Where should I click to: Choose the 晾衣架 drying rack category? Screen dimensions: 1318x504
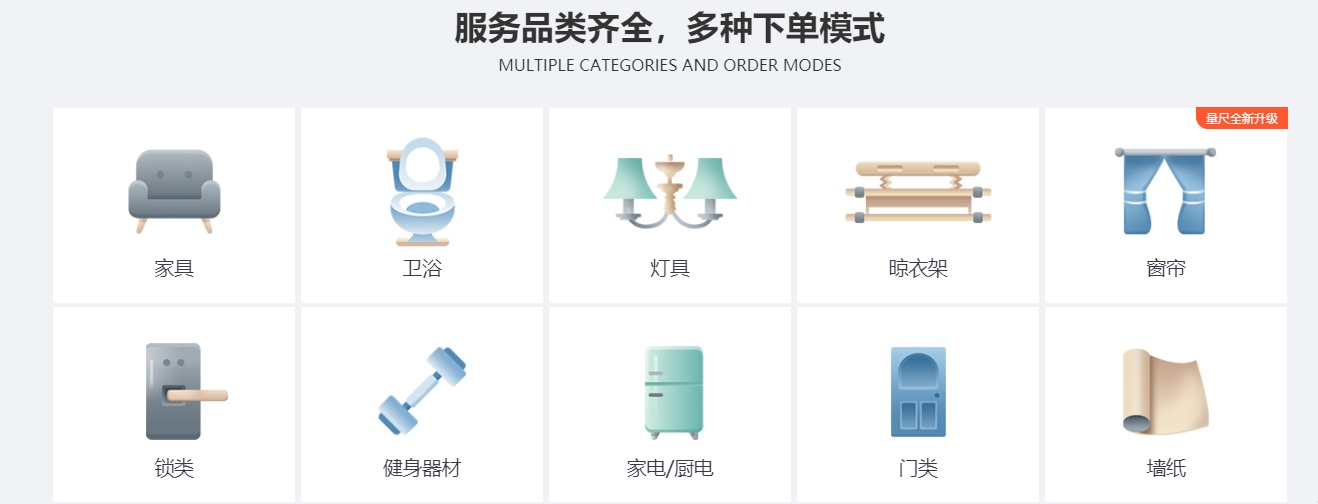click(918, 206)
